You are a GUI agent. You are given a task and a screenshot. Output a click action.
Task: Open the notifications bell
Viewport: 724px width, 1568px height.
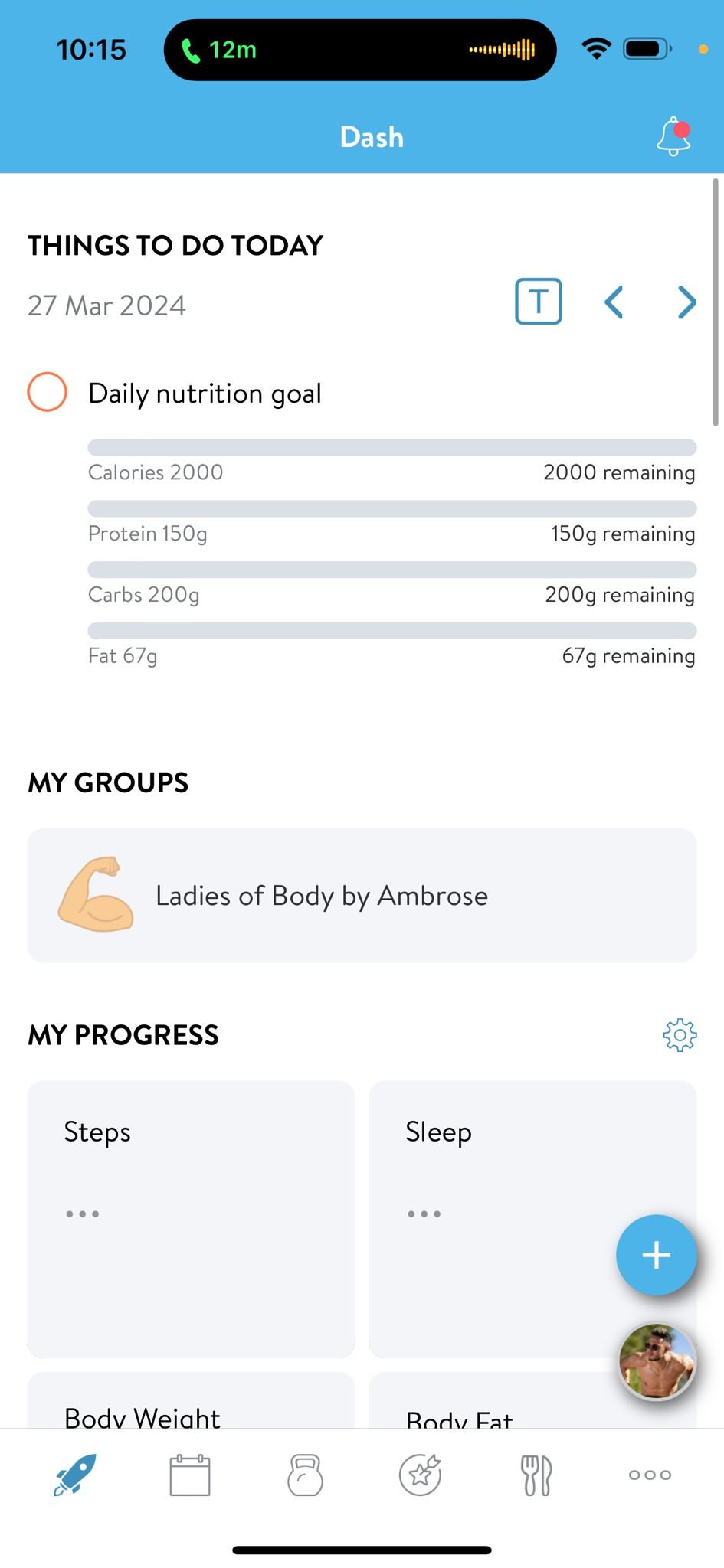(673, 136)
